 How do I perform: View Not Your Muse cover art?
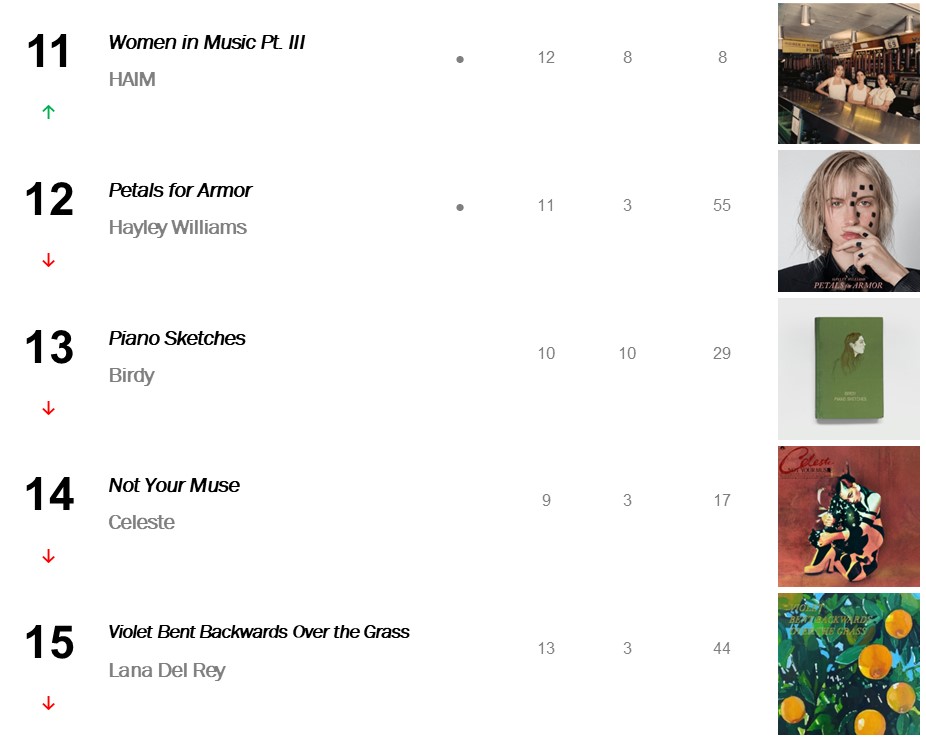point(848,516)
